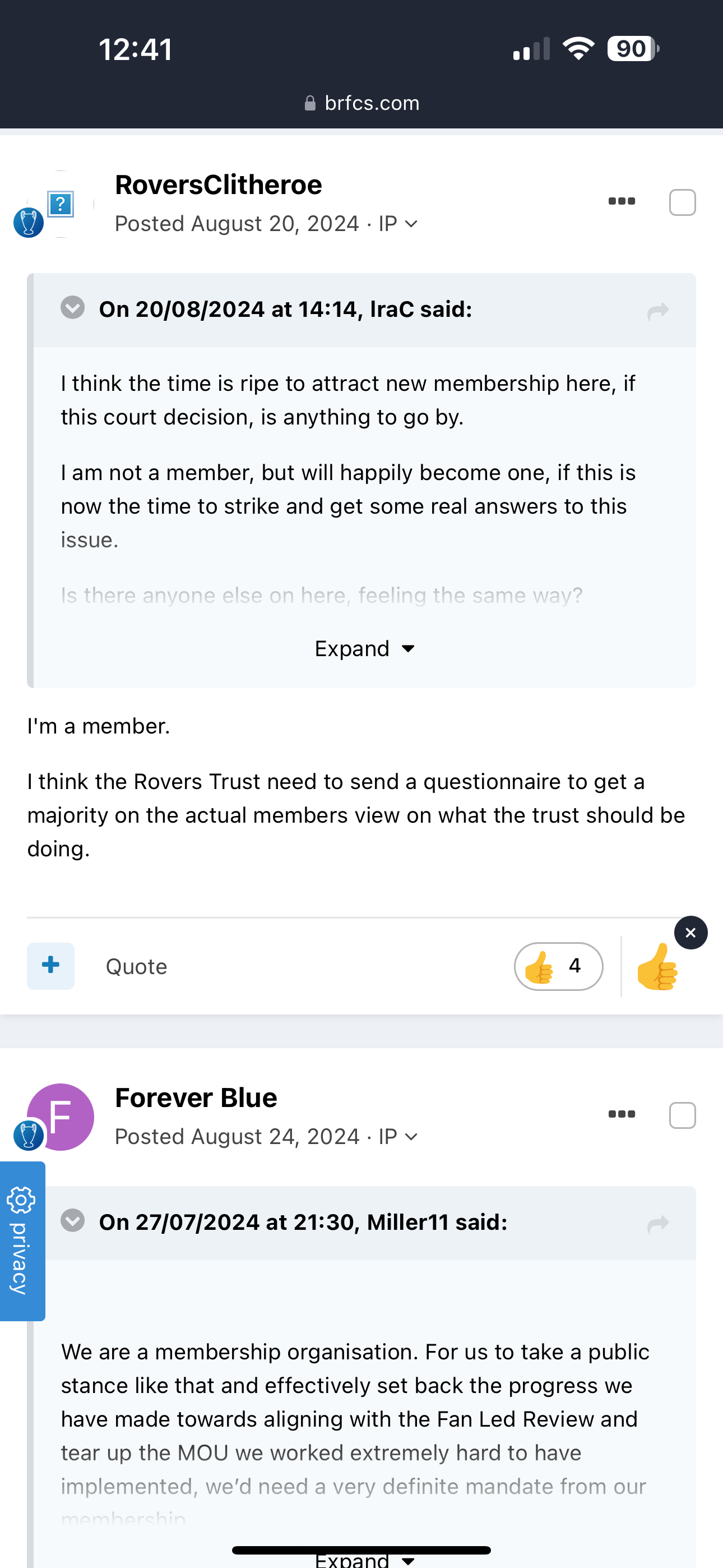723x1568 pixels.
Task: Tap the brfcs.com address bar
Action: [x=361, y=103]
